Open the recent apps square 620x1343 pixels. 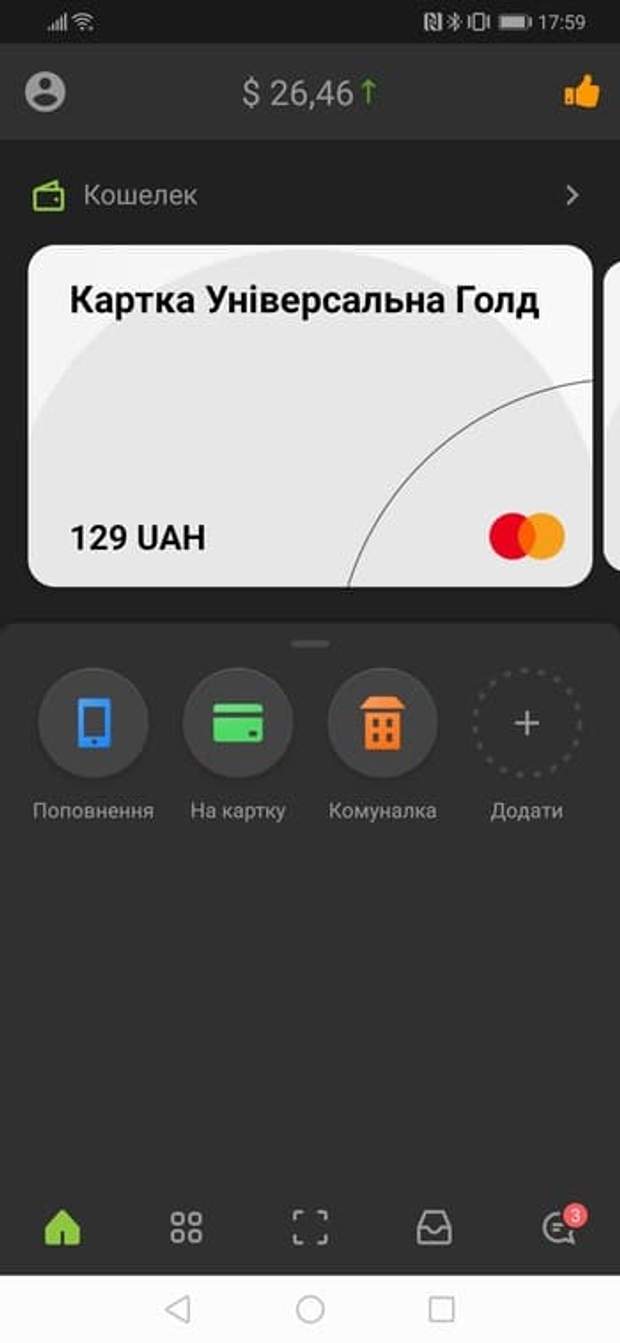[441, 1309]
